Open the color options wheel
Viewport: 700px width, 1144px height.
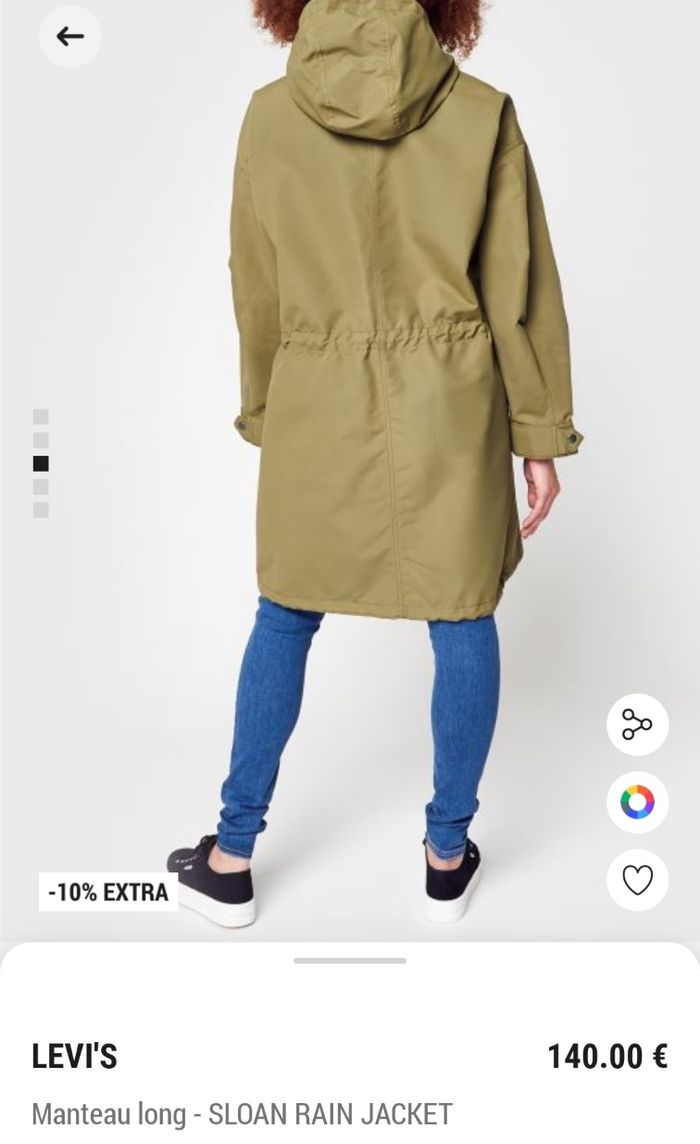[637, 802]
